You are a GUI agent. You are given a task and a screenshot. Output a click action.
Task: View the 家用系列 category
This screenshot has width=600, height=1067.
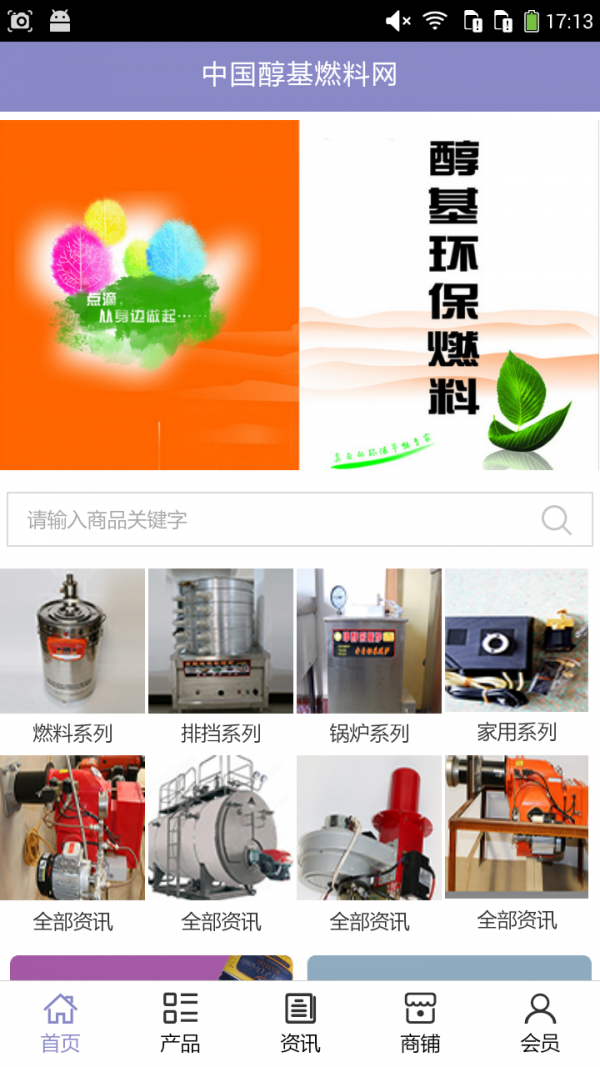pos(517,656)
